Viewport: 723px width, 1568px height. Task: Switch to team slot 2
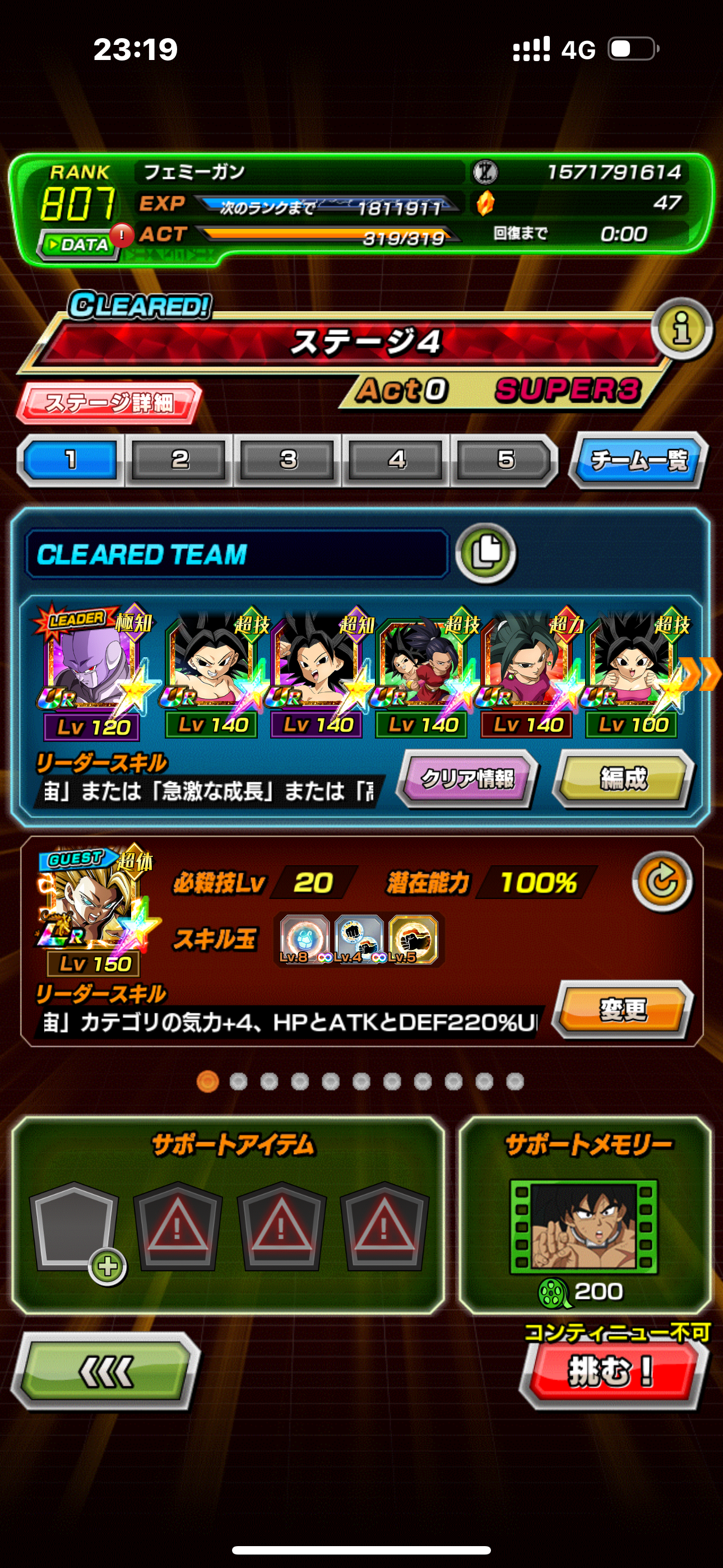pos(179,459)
